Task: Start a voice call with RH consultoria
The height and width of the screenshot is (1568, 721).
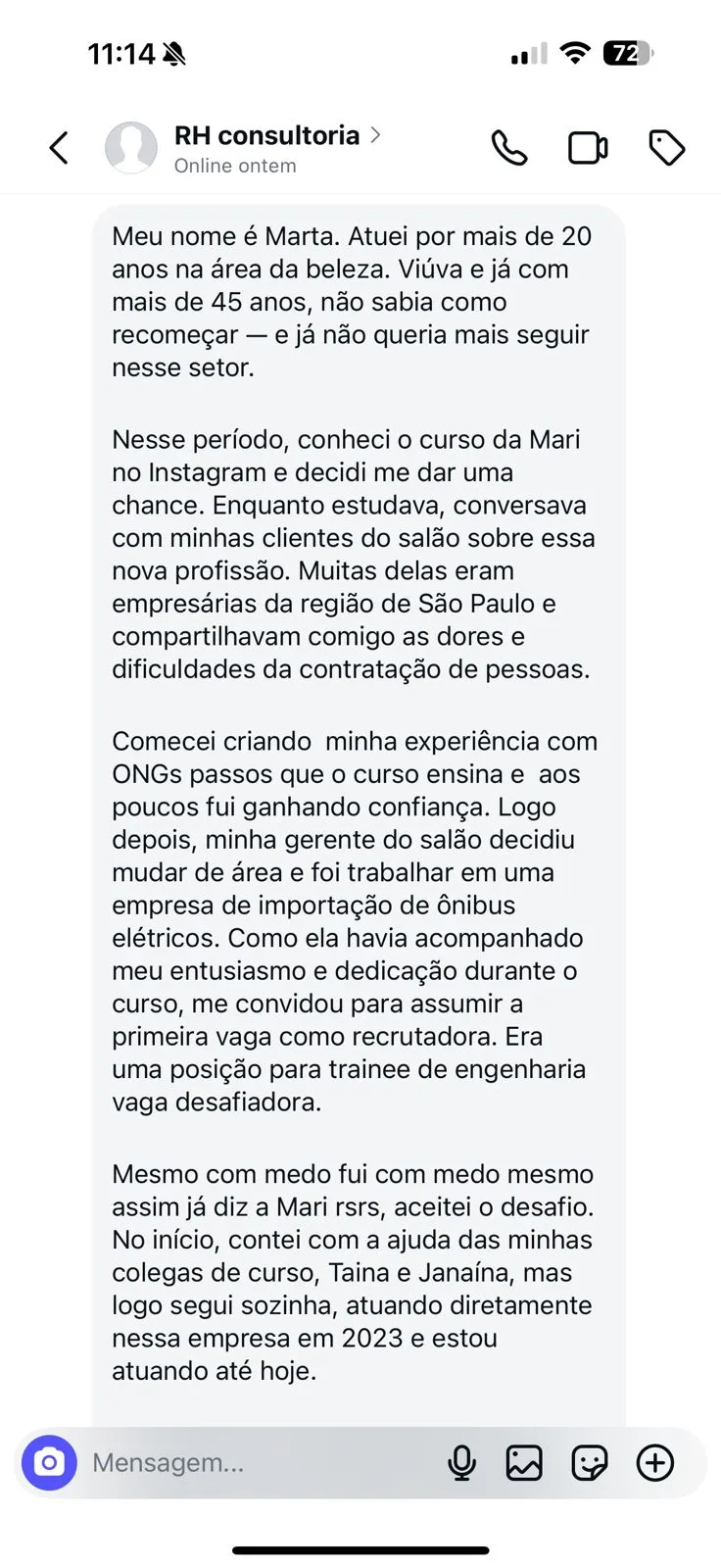Action: tap(509, 148)
